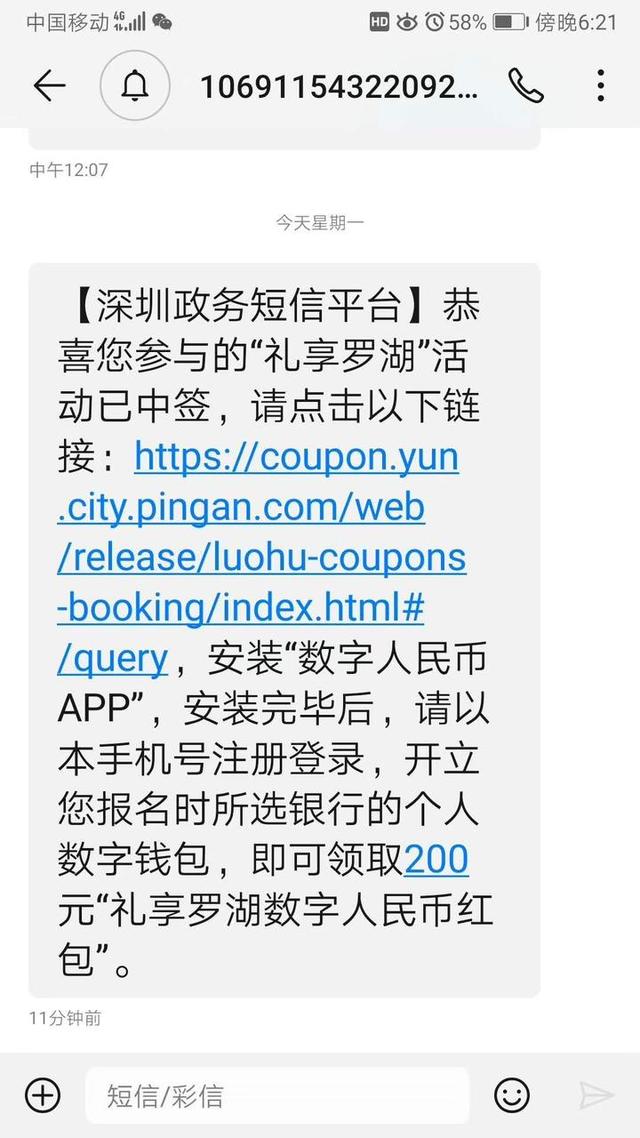The width and height of the screenshot is (640, 1138).
Task: Open the overflow menu
Action: pos(600,86)
